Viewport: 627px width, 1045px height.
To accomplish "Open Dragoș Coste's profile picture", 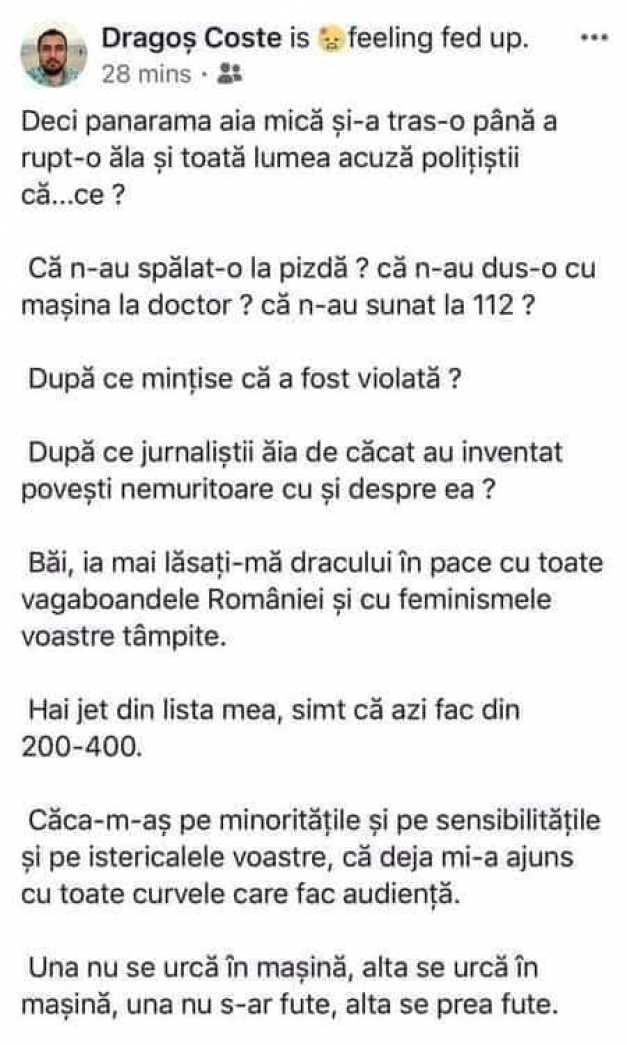I will click(54, 55).
